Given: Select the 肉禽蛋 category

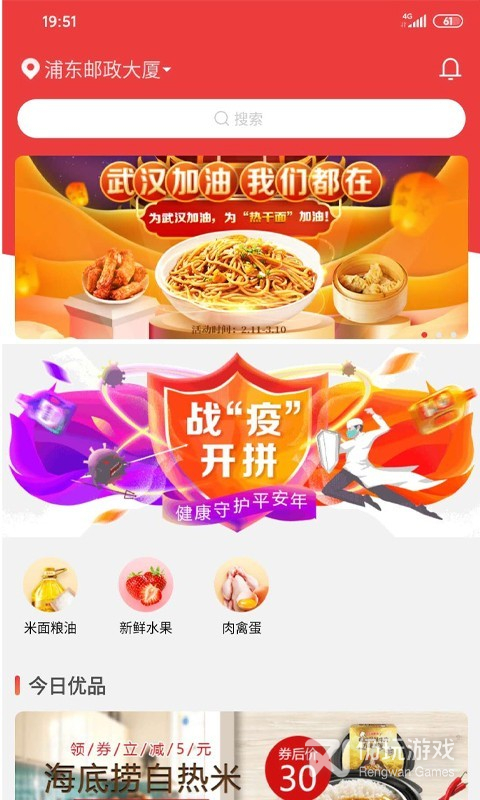Looking at the screenshot, I should pyautogui.click(x=241, y=597).
